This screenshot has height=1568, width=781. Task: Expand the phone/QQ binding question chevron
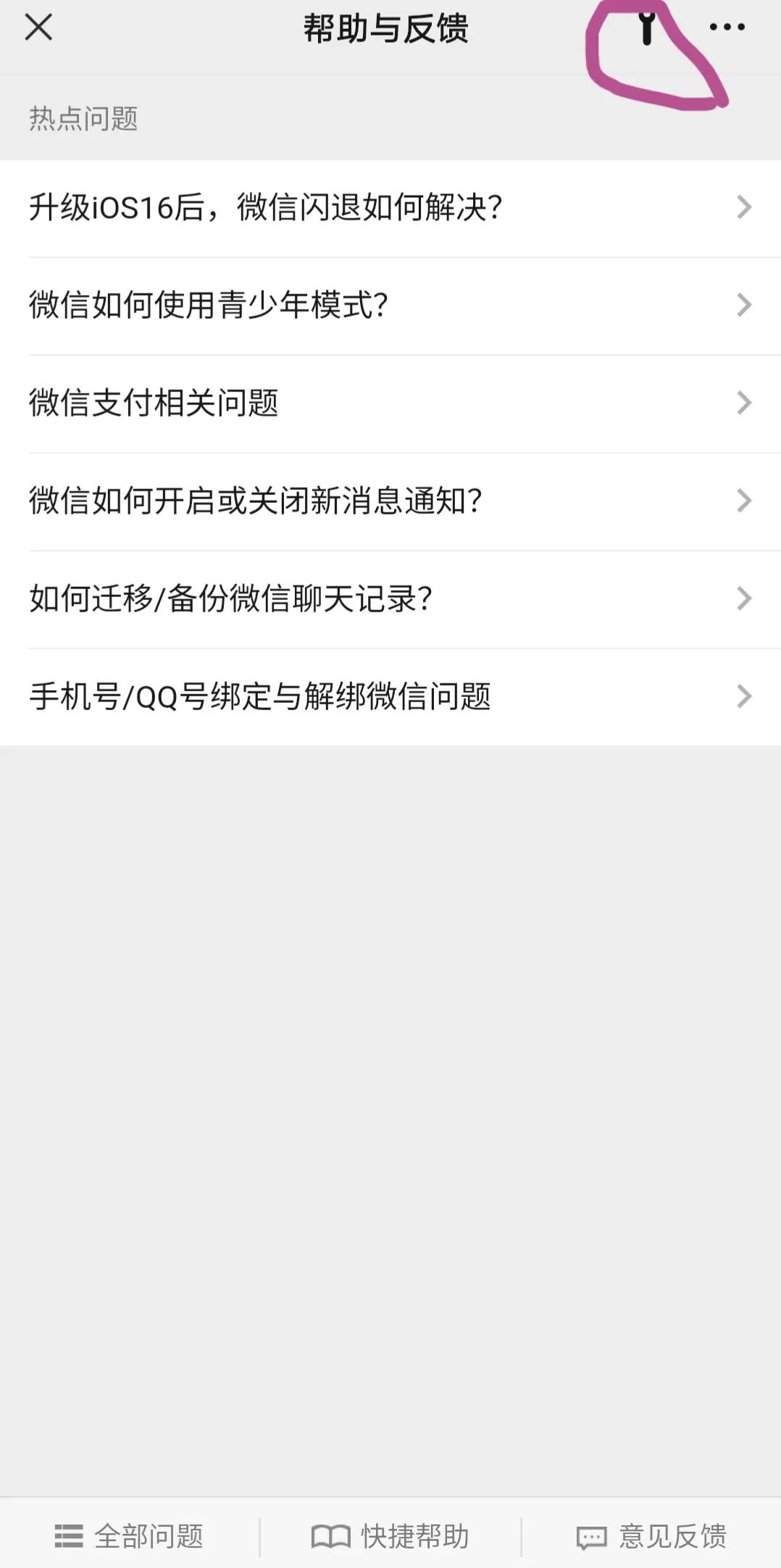pyautogui.click(x=742, y=696)
